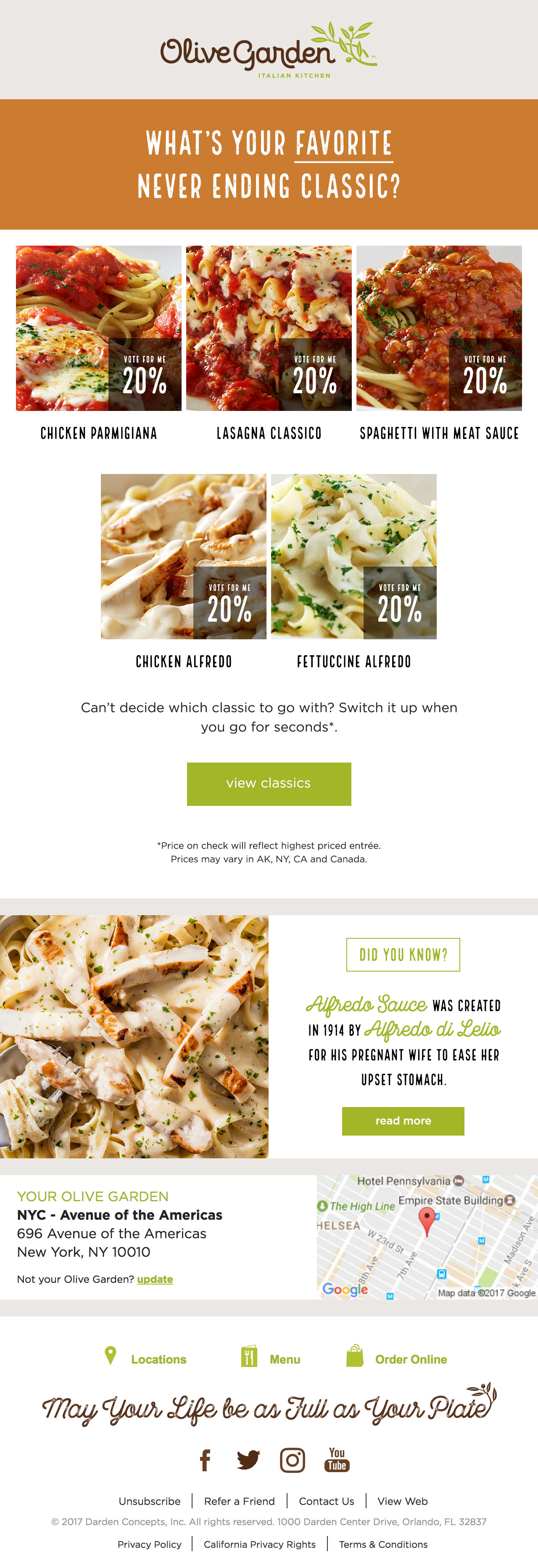Screen dimensions: 538x1568
Task: Vote for Spaghetti with Meat Sauce
Action: [485, 375]
